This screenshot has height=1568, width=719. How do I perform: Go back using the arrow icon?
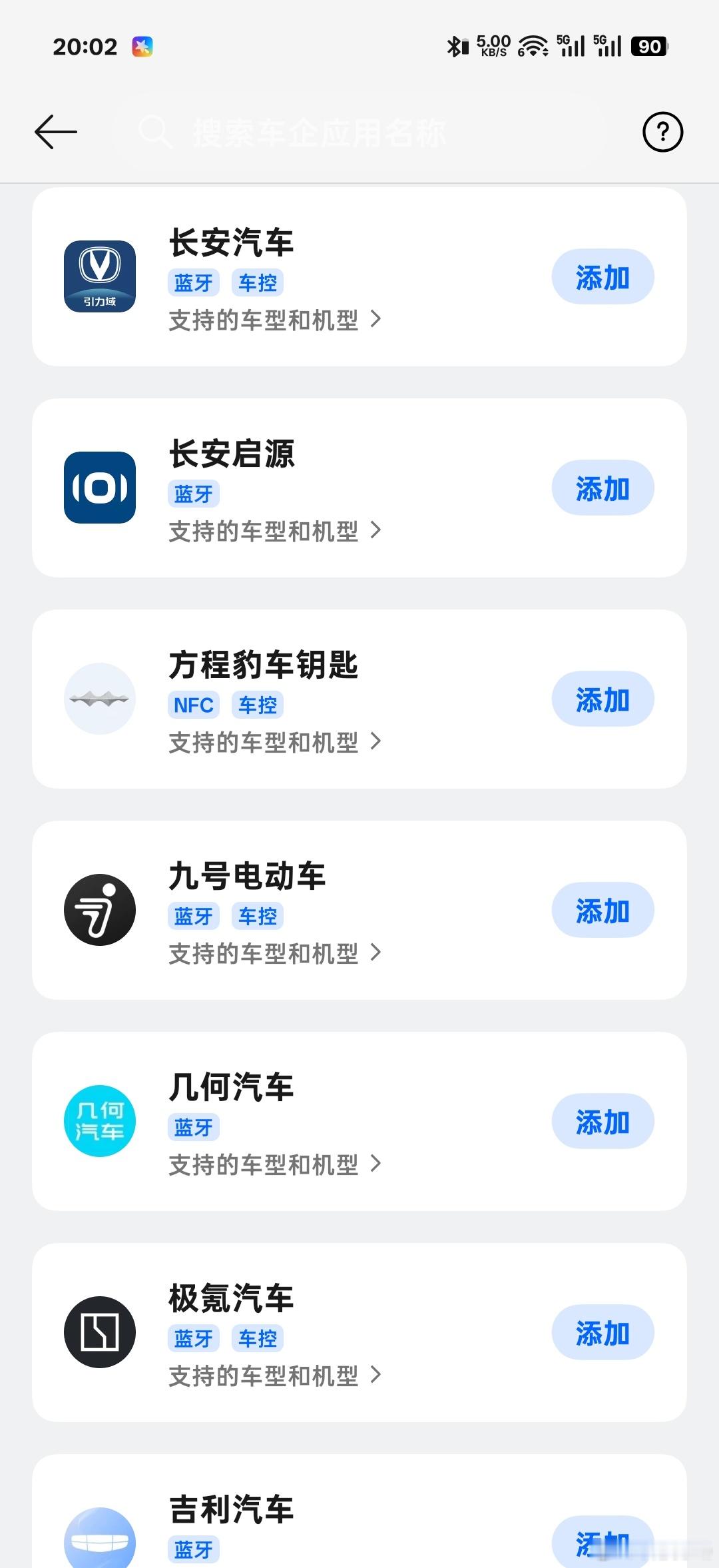(56, 132)
